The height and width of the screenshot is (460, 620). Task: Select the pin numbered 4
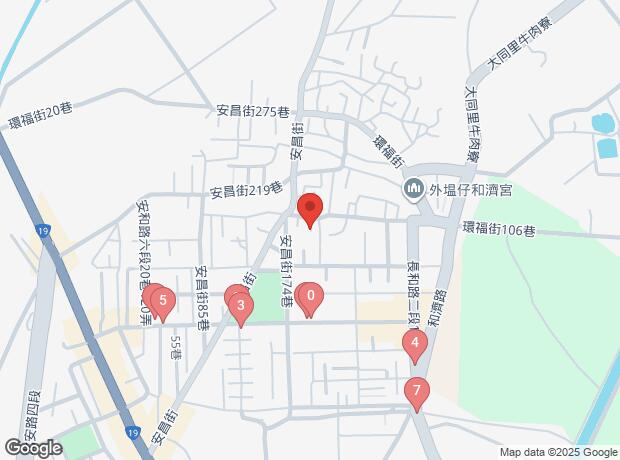(x=415, y=346)
